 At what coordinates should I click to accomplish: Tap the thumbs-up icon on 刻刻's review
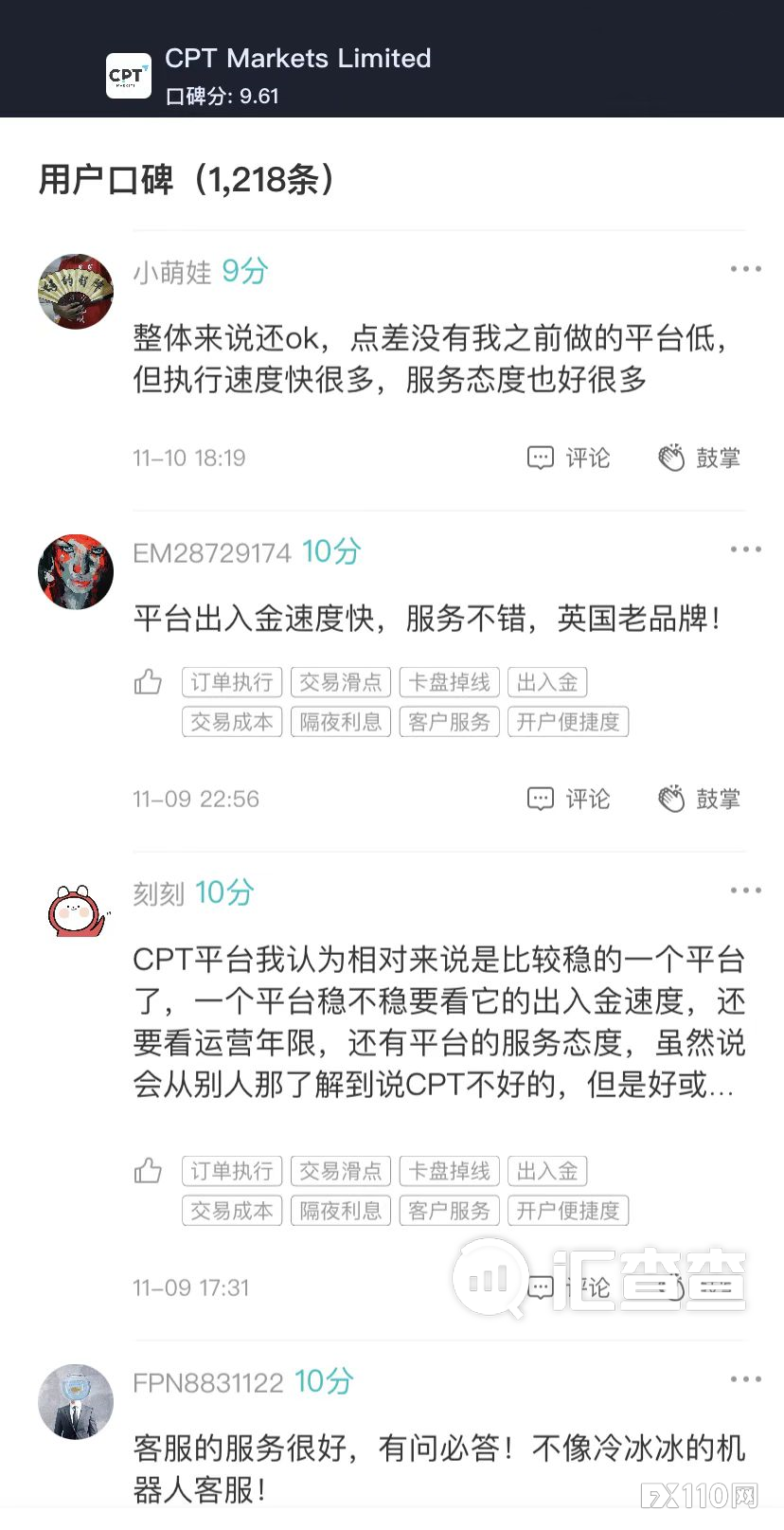coord(148,1171)
